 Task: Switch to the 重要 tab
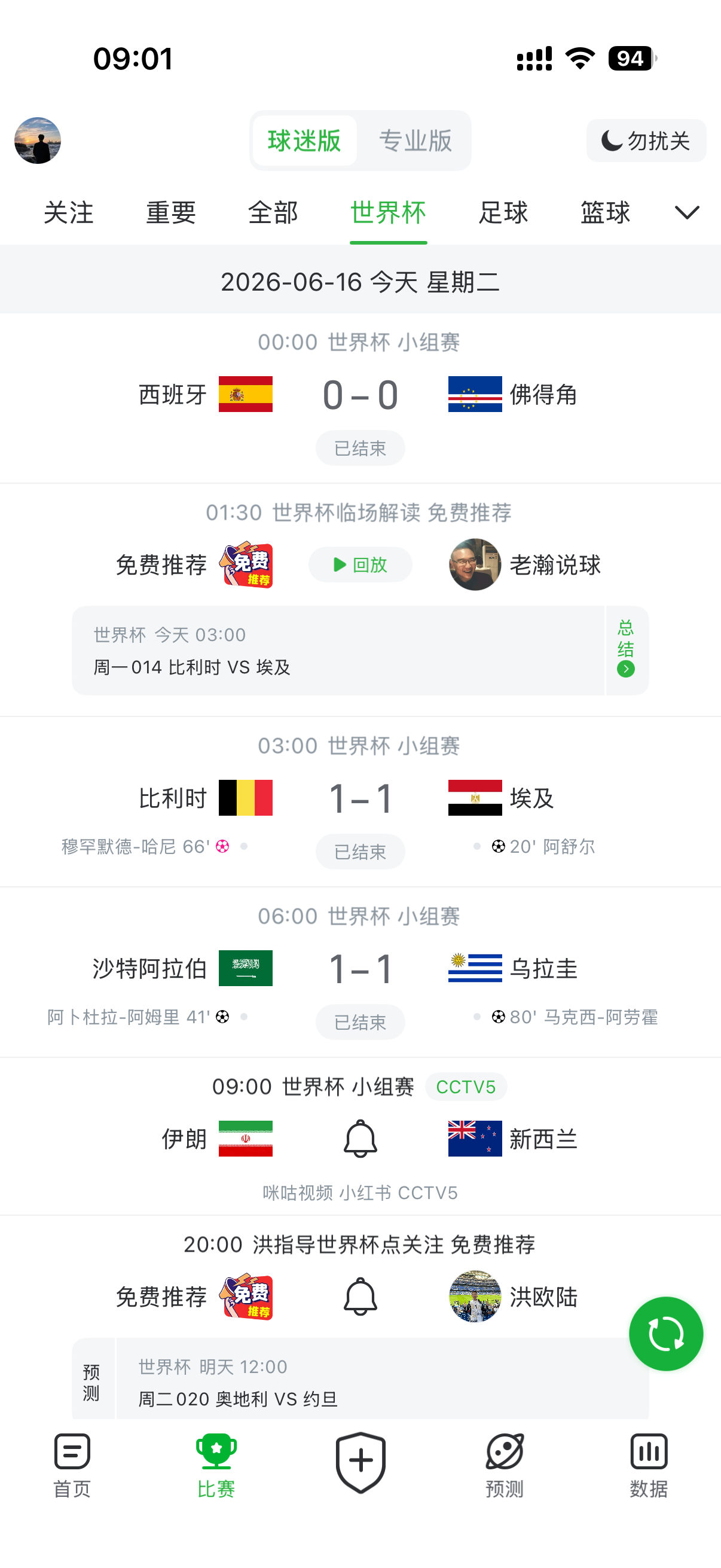coord(171,212)
